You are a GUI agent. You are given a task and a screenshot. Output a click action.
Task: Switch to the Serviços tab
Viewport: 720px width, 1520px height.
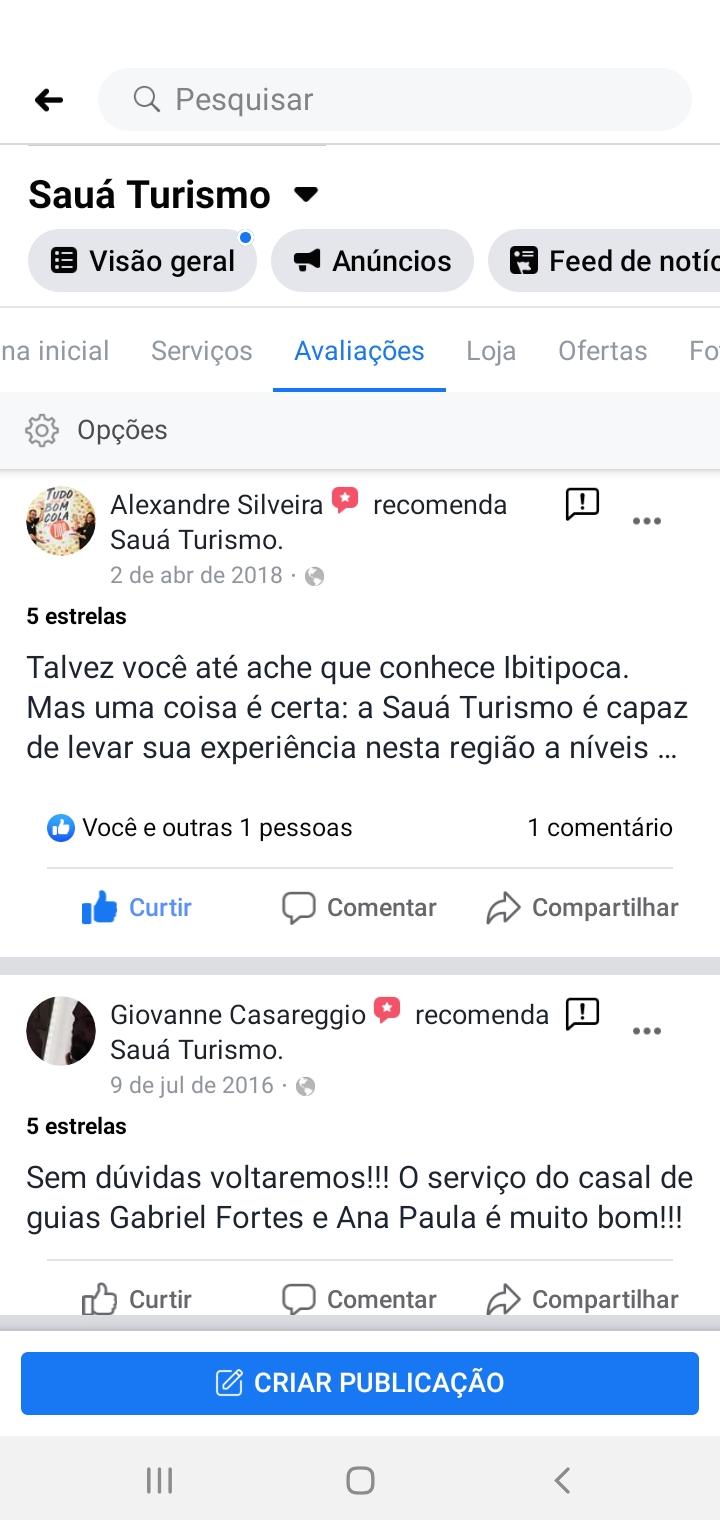(x=201, y=351)
